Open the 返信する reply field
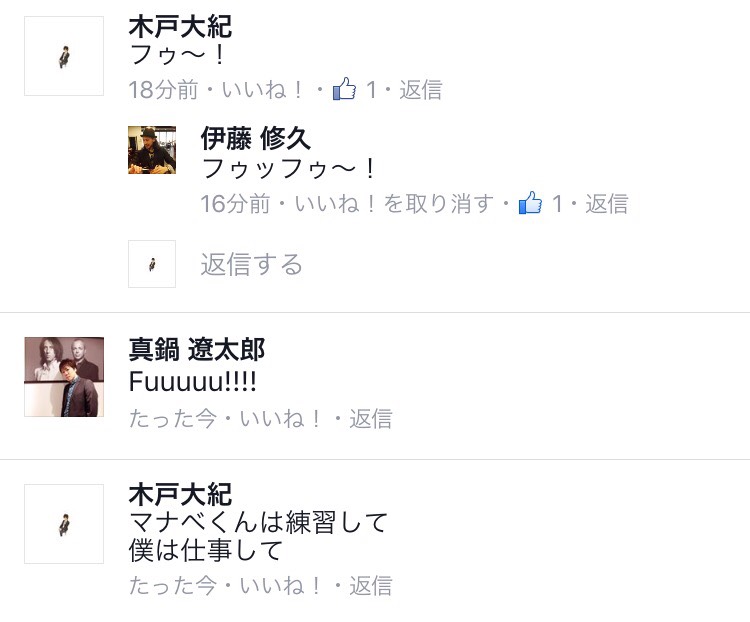 (251, 264)
